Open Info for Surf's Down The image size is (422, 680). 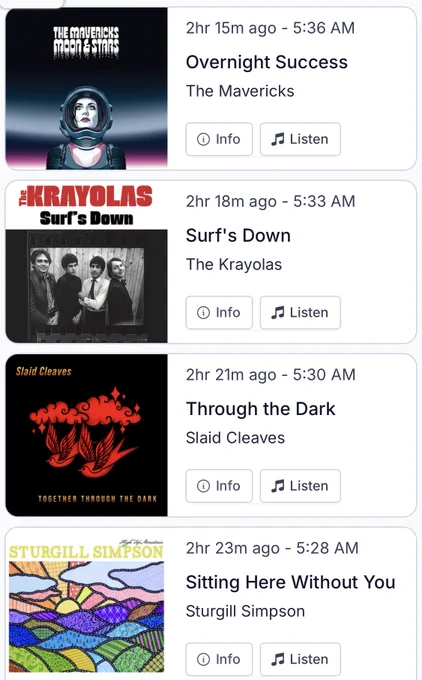click(219, 313)
